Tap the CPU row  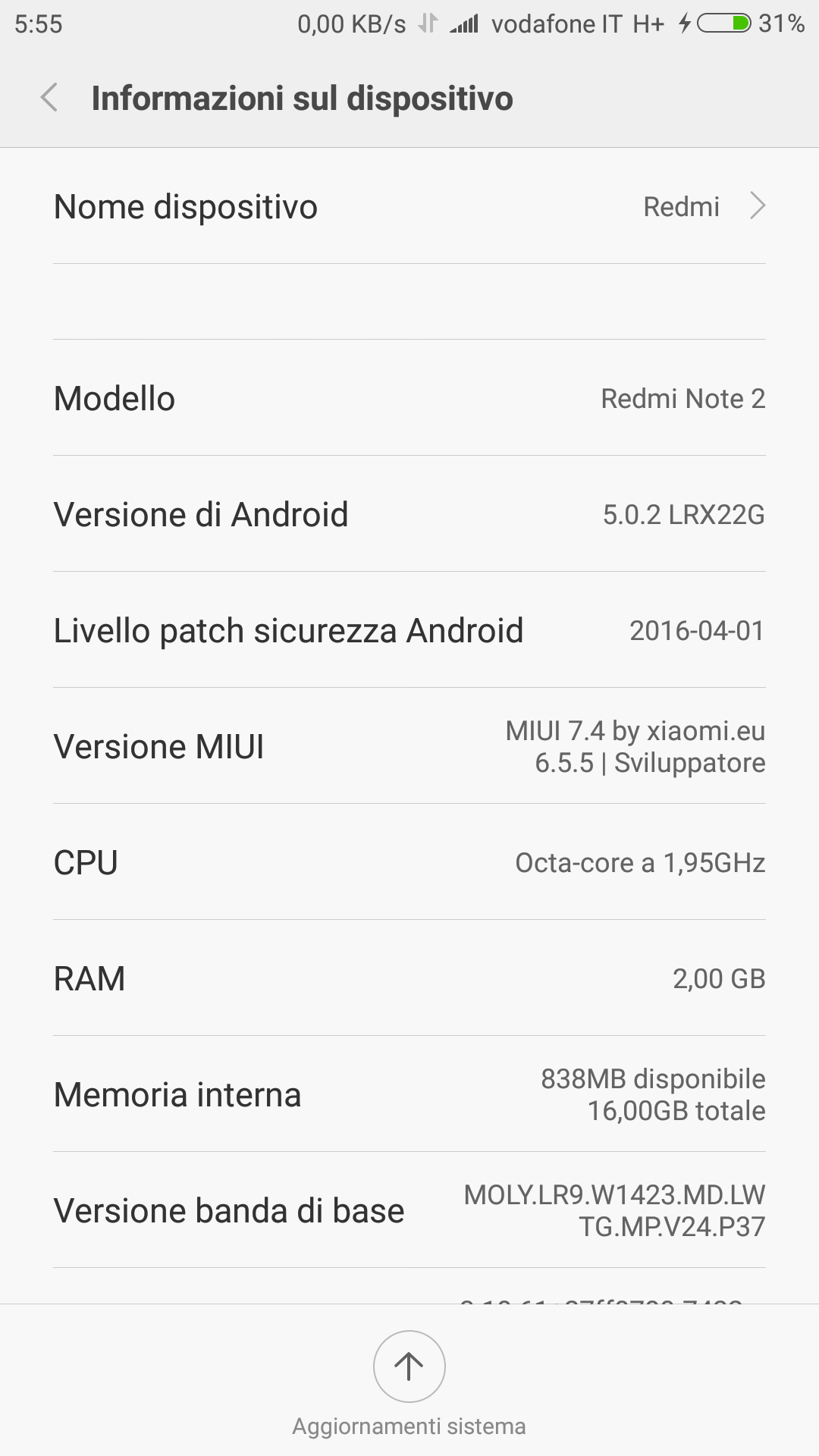coord(409,862)
